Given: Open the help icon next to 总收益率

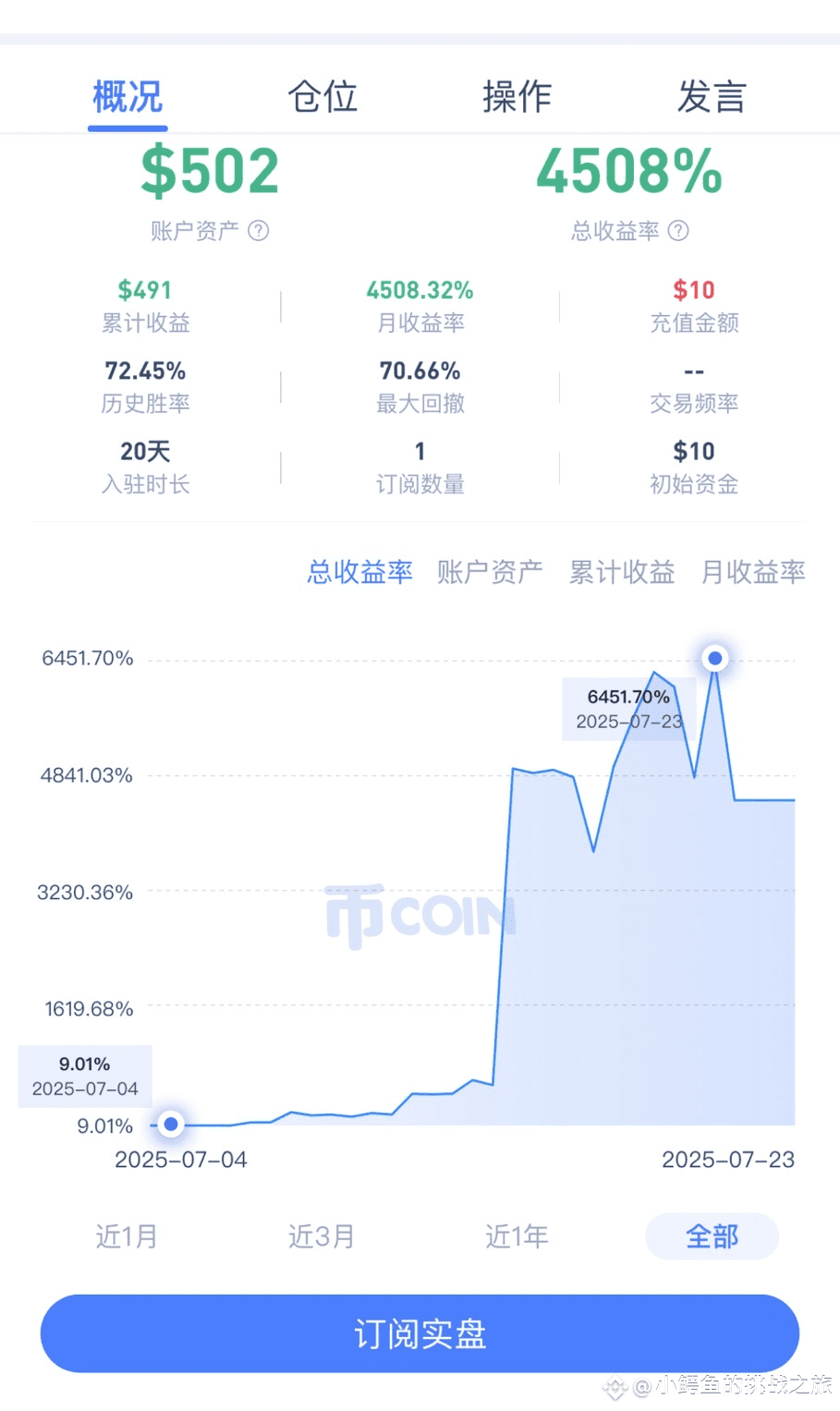Looking at the screenshot, I should [x=678, y=230].
